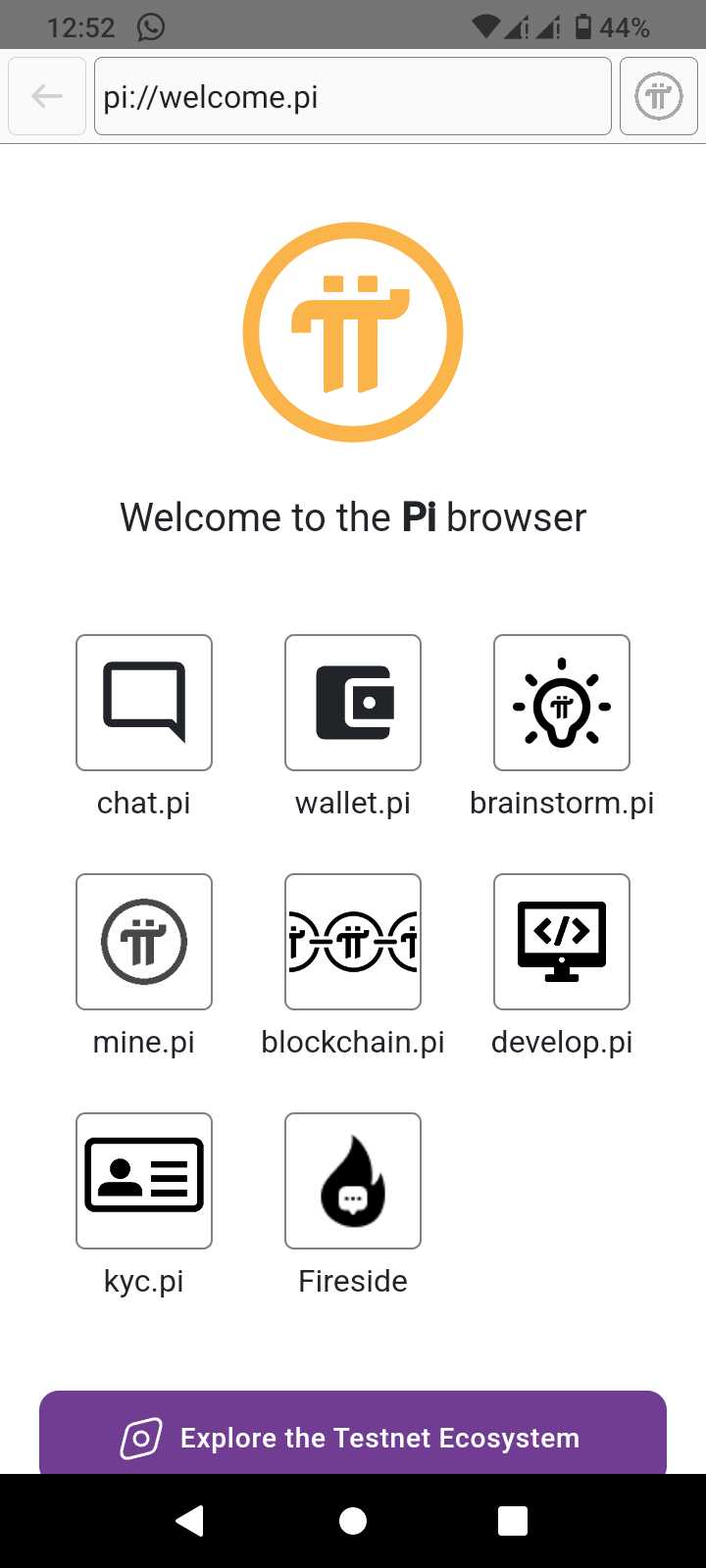This screenshot has height=1568, width=706.
Task: Launch develop.pi
Action: pos(562,942)
